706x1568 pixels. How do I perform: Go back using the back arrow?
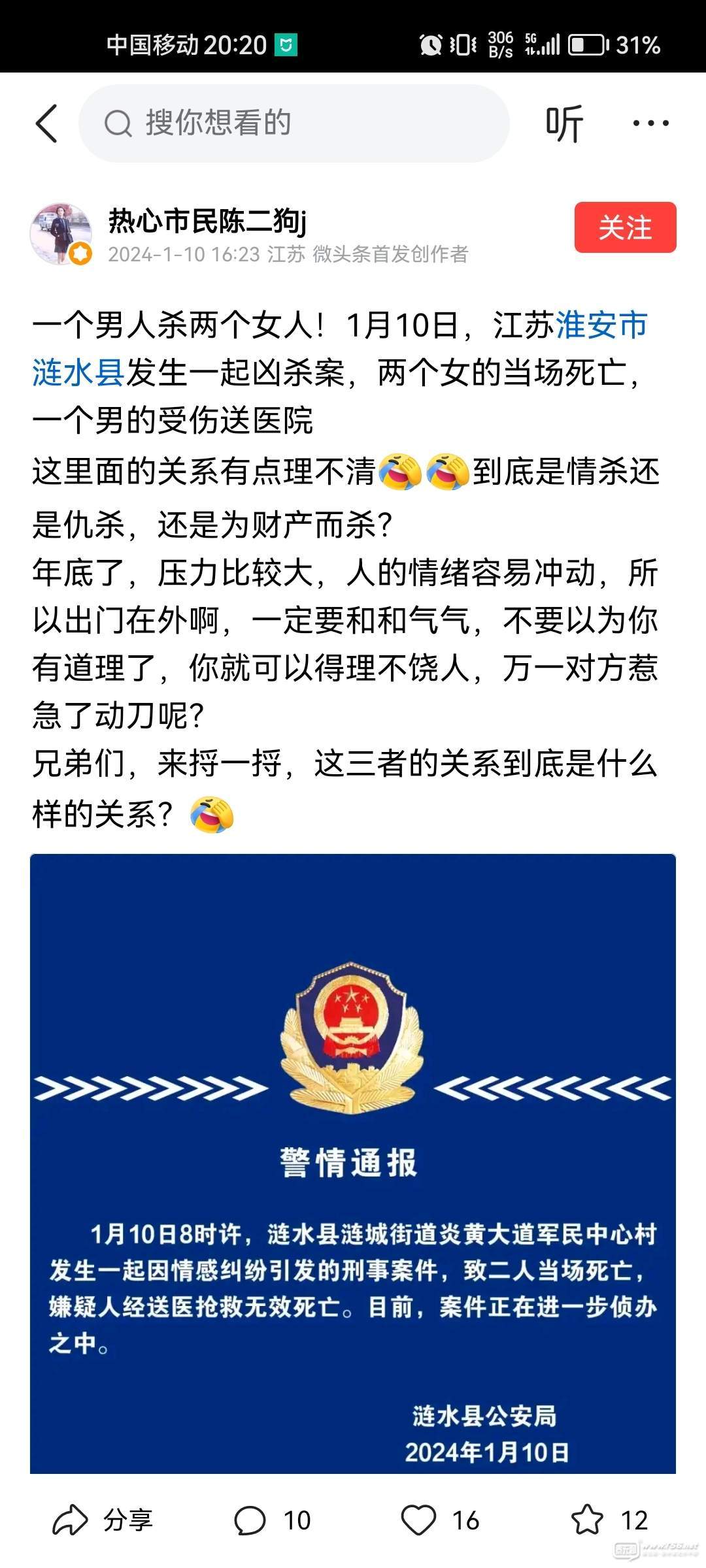pos(47,123)
